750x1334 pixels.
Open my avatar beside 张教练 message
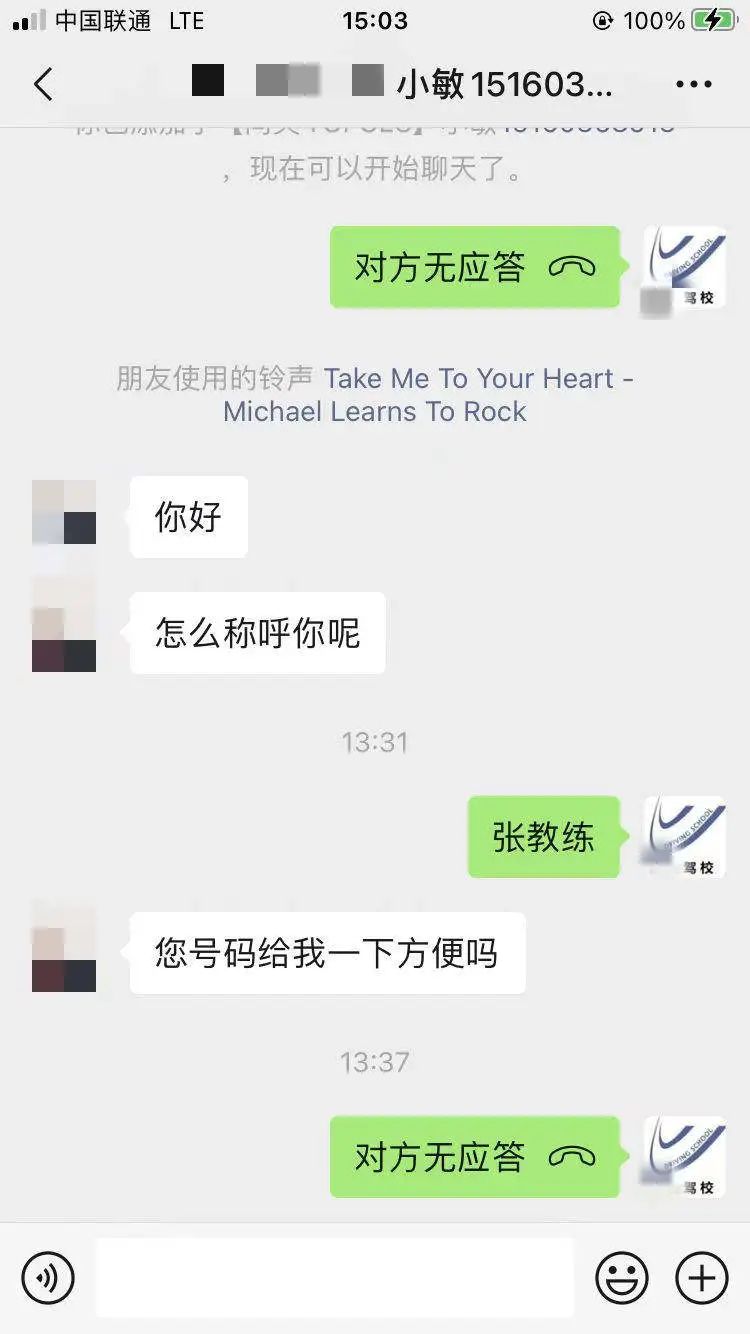(x=684, y=837)
